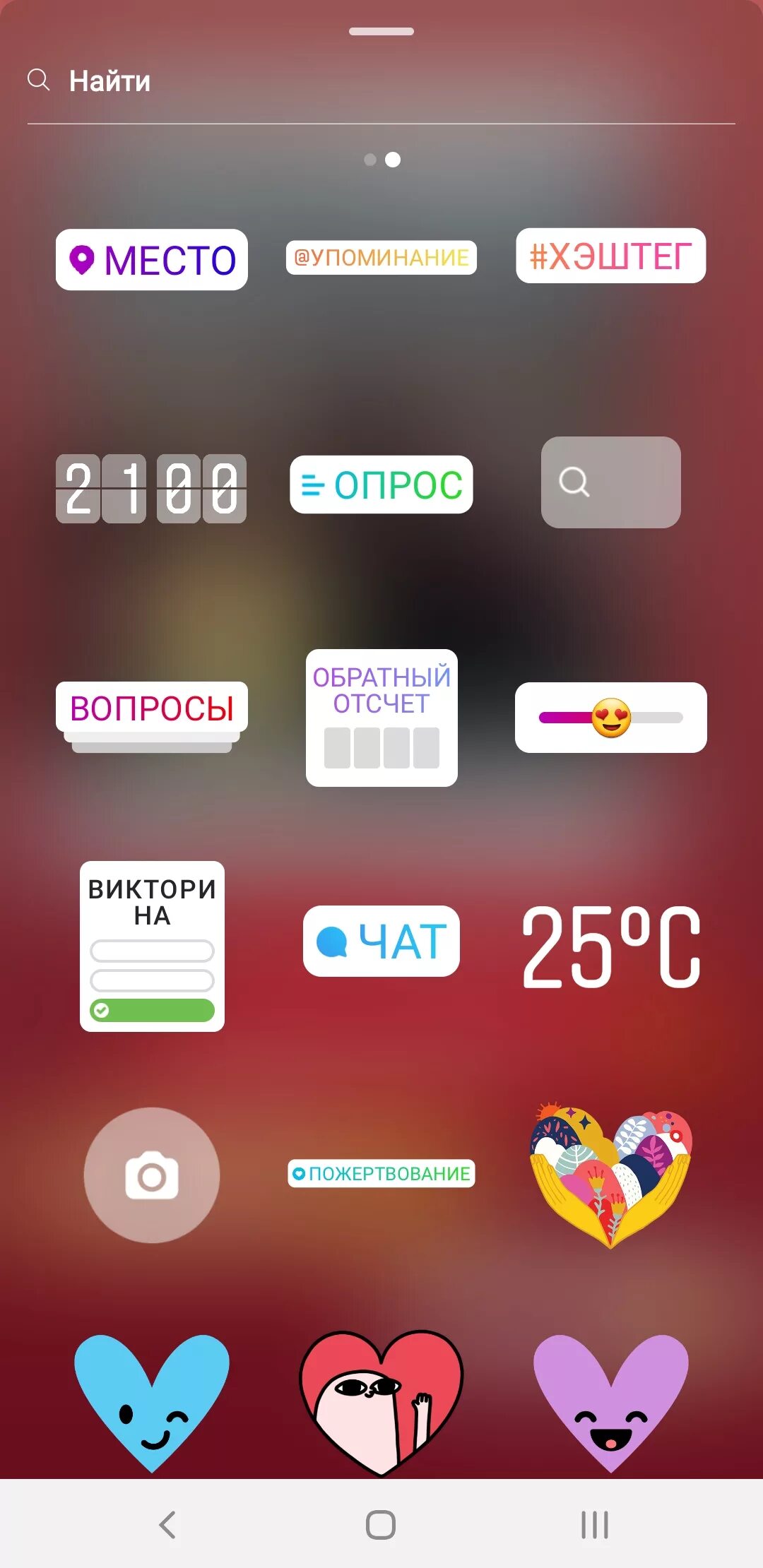Screen dimensions: 763x1568
Task: Add the ВОПРОСЫ questions sticker
Action: pyautogui.click(x=152, y=715)
